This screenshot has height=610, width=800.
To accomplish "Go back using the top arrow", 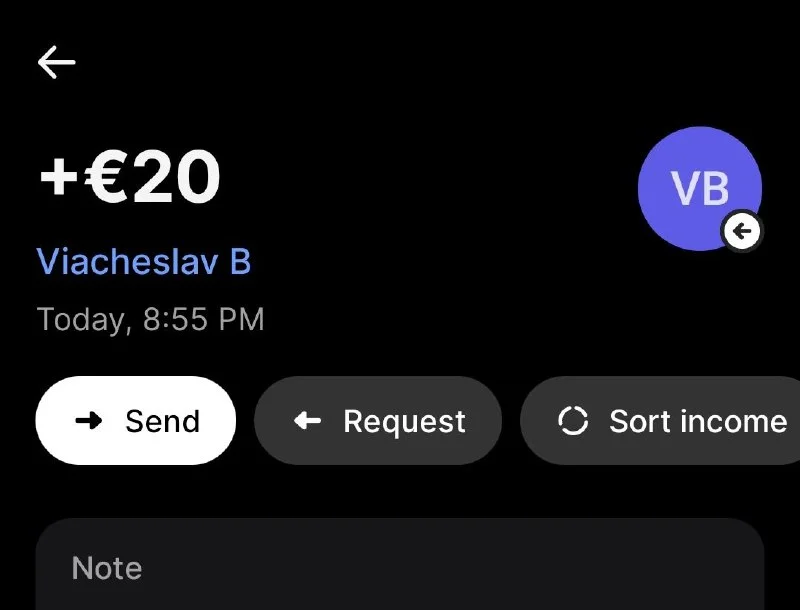I will [x=56, y=62].
